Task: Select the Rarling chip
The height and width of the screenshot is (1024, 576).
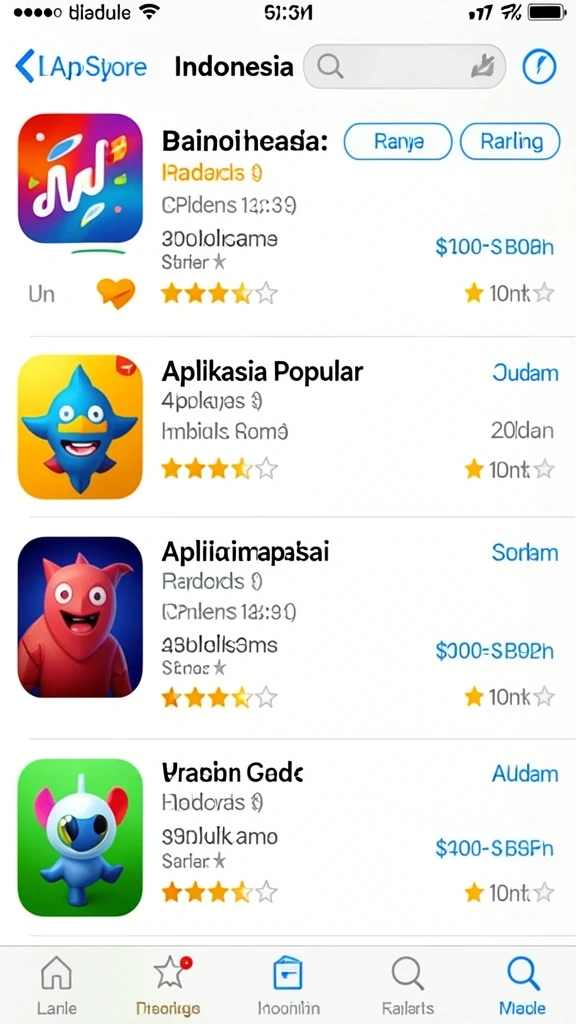Action: 511,141
